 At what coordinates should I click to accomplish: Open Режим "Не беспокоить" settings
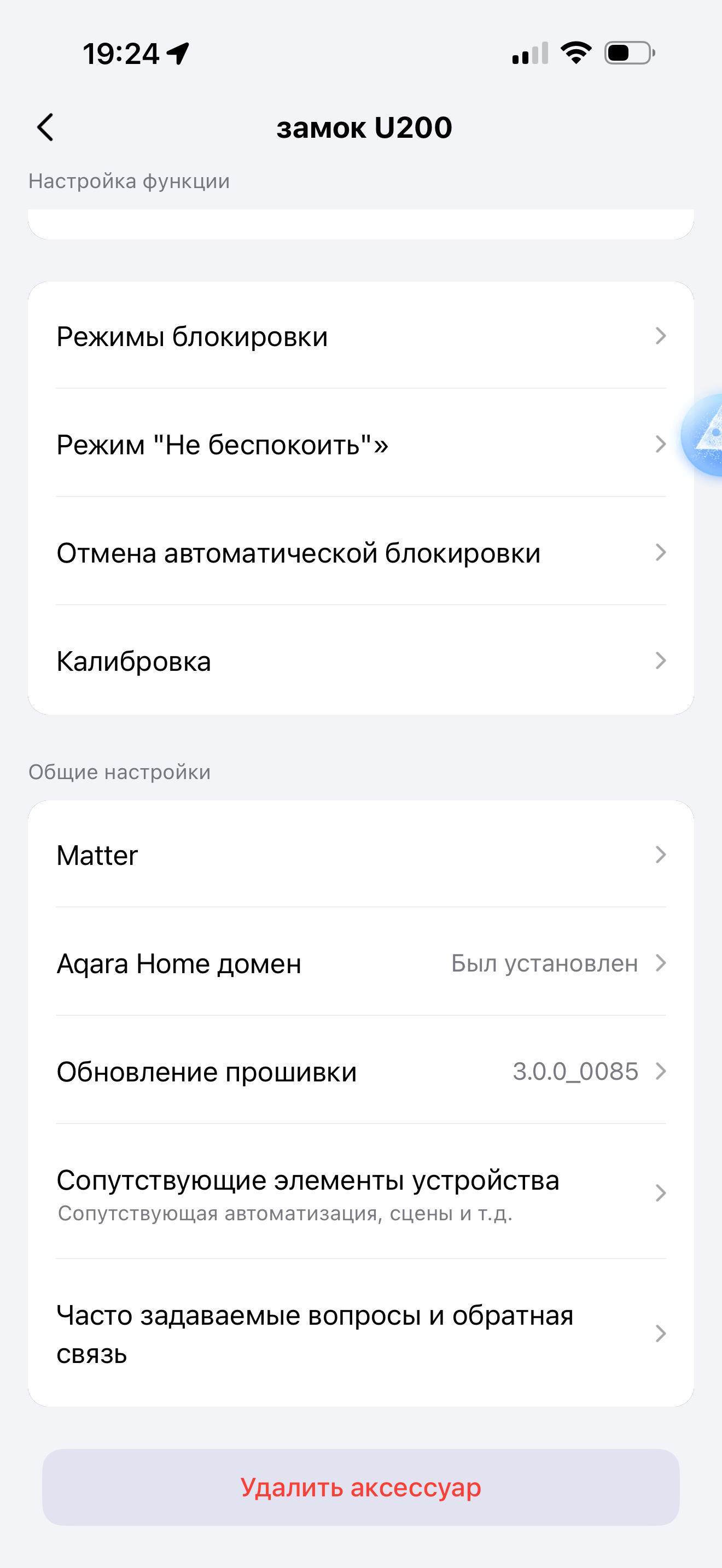tap(360, 444)
